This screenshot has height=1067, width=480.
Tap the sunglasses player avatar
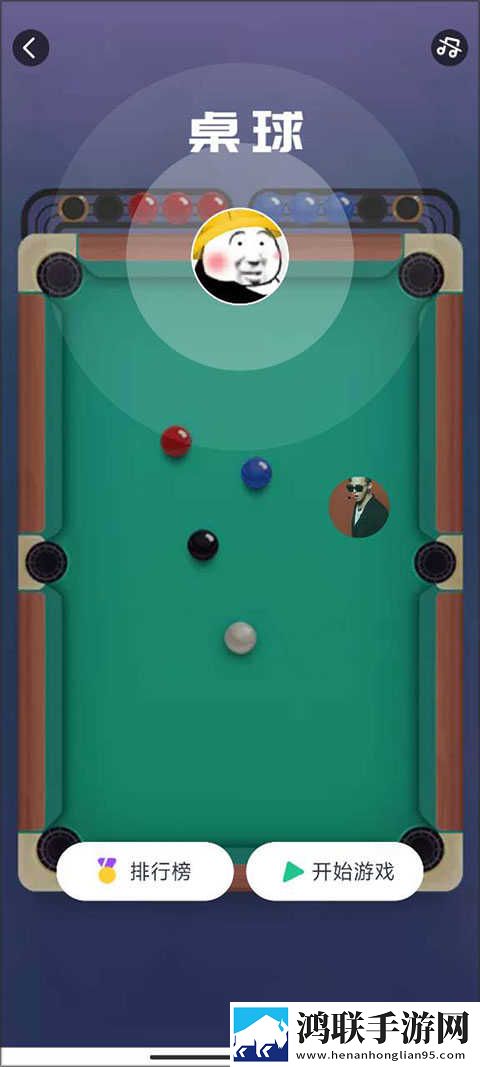tap(359, 507)
